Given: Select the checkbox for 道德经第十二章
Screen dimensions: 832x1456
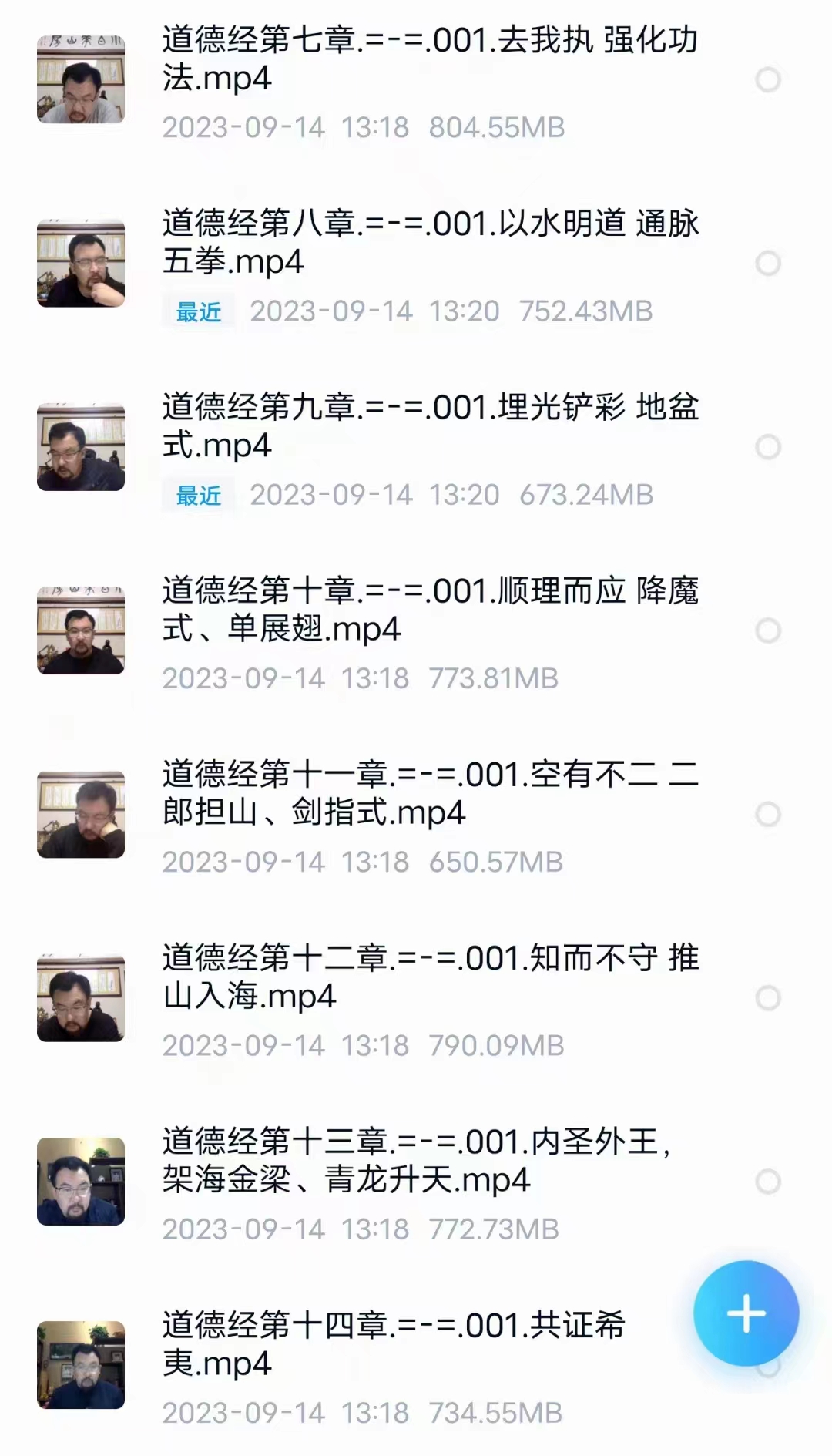Looking at the screenshot, I should (767, 998).
